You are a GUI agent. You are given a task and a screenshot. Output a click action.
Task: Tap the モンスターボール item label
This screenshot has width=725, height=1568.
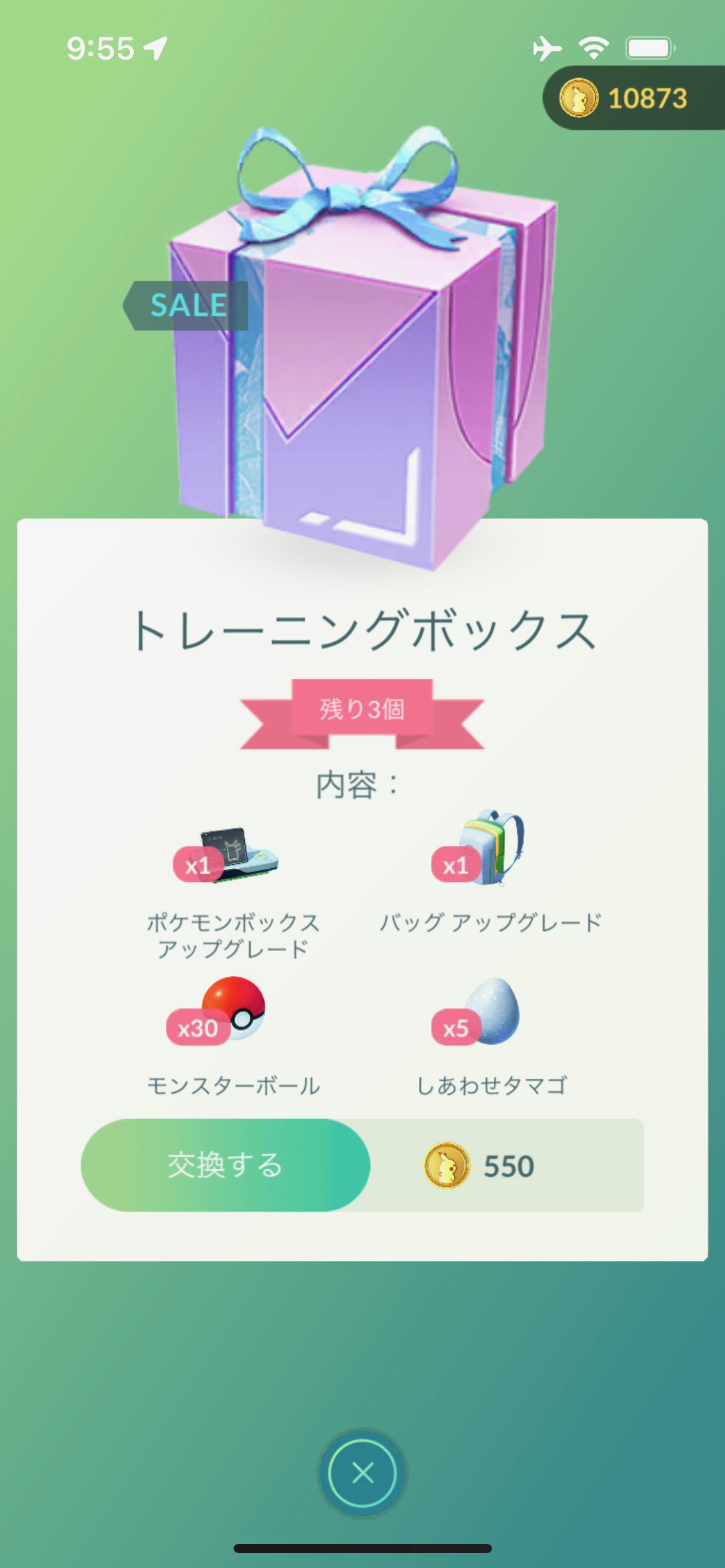(234, 1086)
